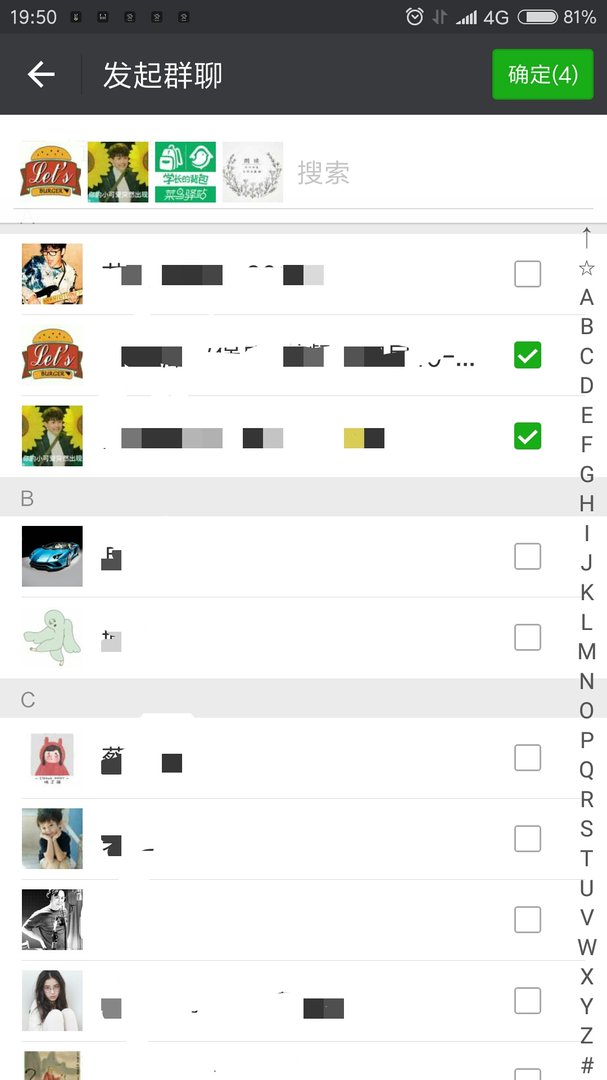Check the contact with the child photo avatar
The height and width of the screenshot is (1080, 607).
tap(527, 839)
